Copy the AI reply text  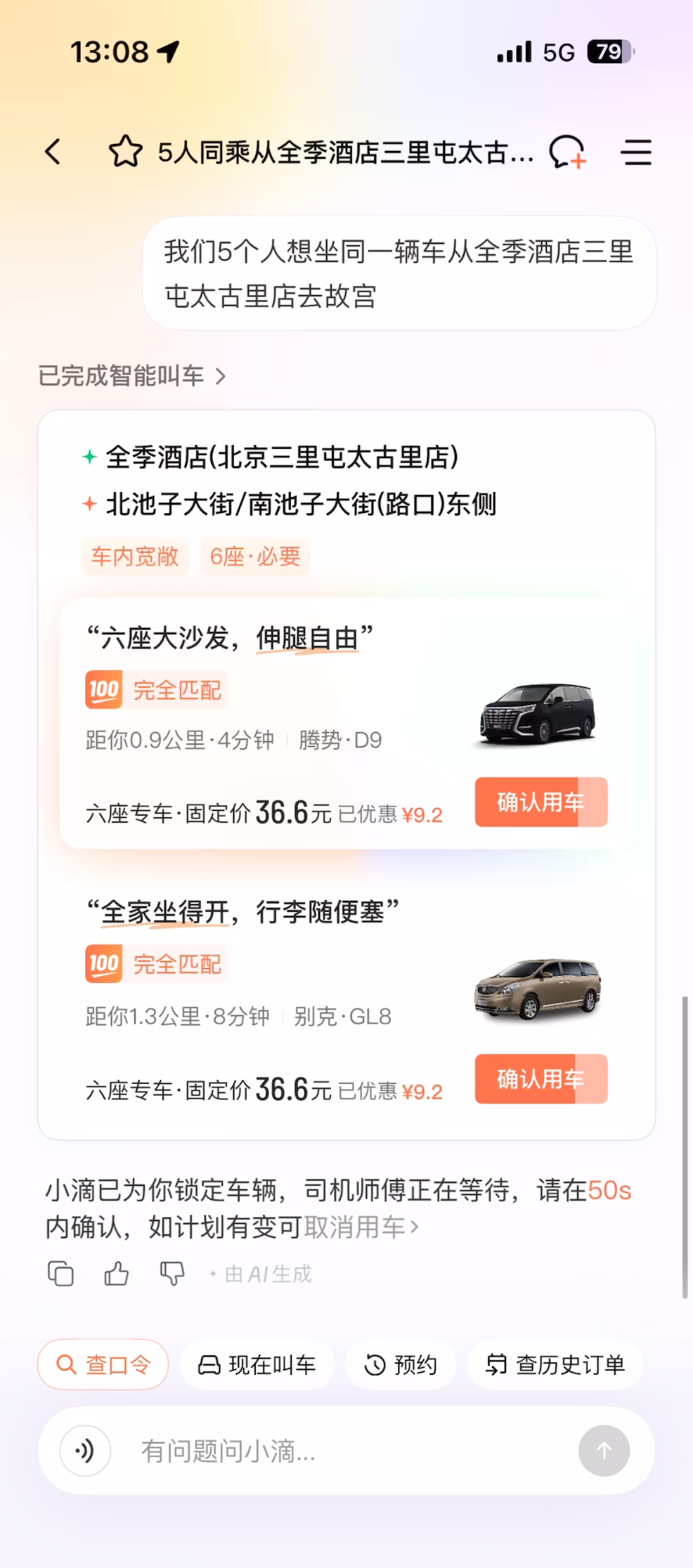click(60, 1274)
